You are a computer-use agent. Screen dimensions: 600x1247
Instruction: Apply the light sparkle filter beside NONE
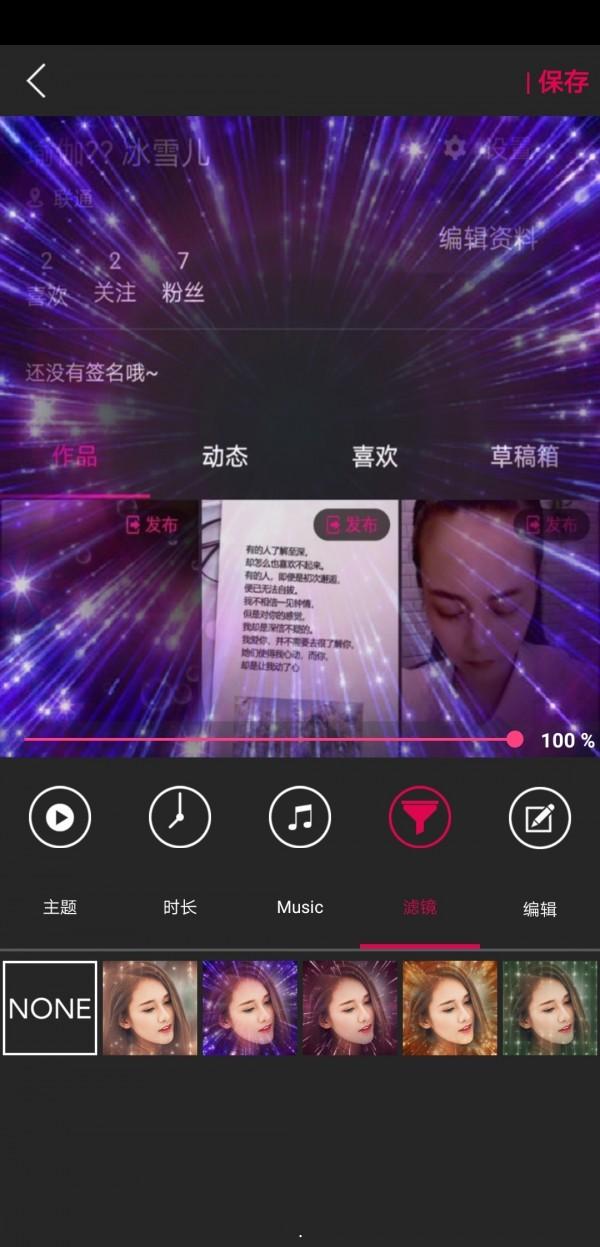point(150,1008)
